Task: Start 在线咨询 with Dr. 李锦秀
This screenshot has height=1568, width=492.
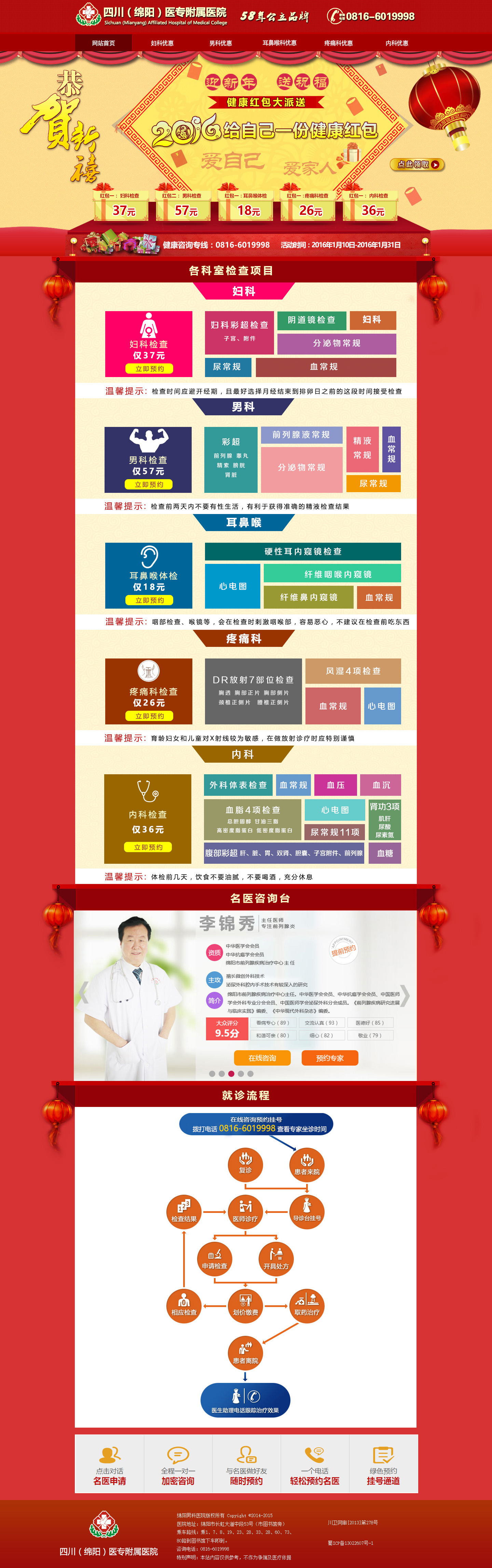Action: 262,1058
